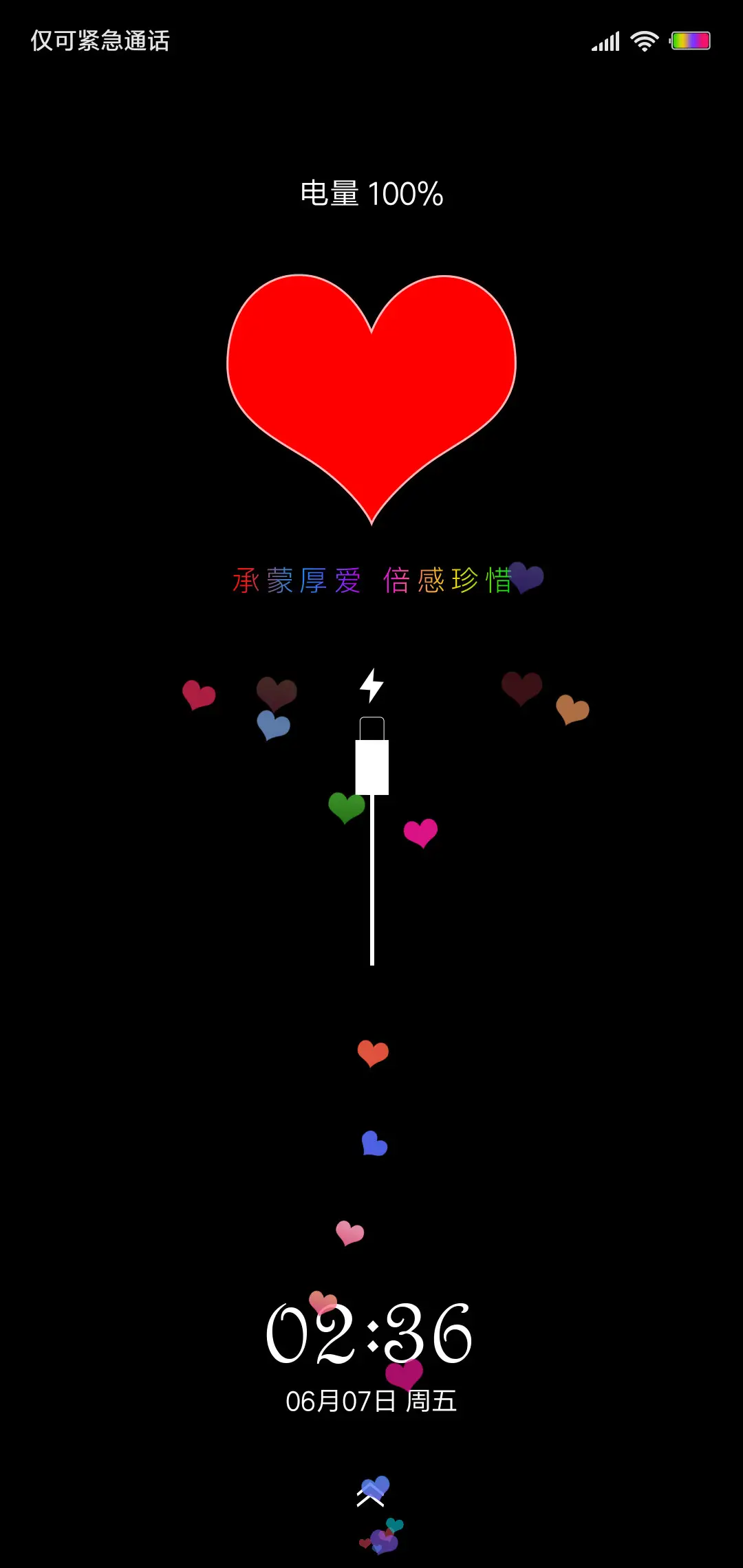Viewport: 743px width, 1568px height.
Task: Tap the 电量 100% battery text
Action: click(371, 194)
